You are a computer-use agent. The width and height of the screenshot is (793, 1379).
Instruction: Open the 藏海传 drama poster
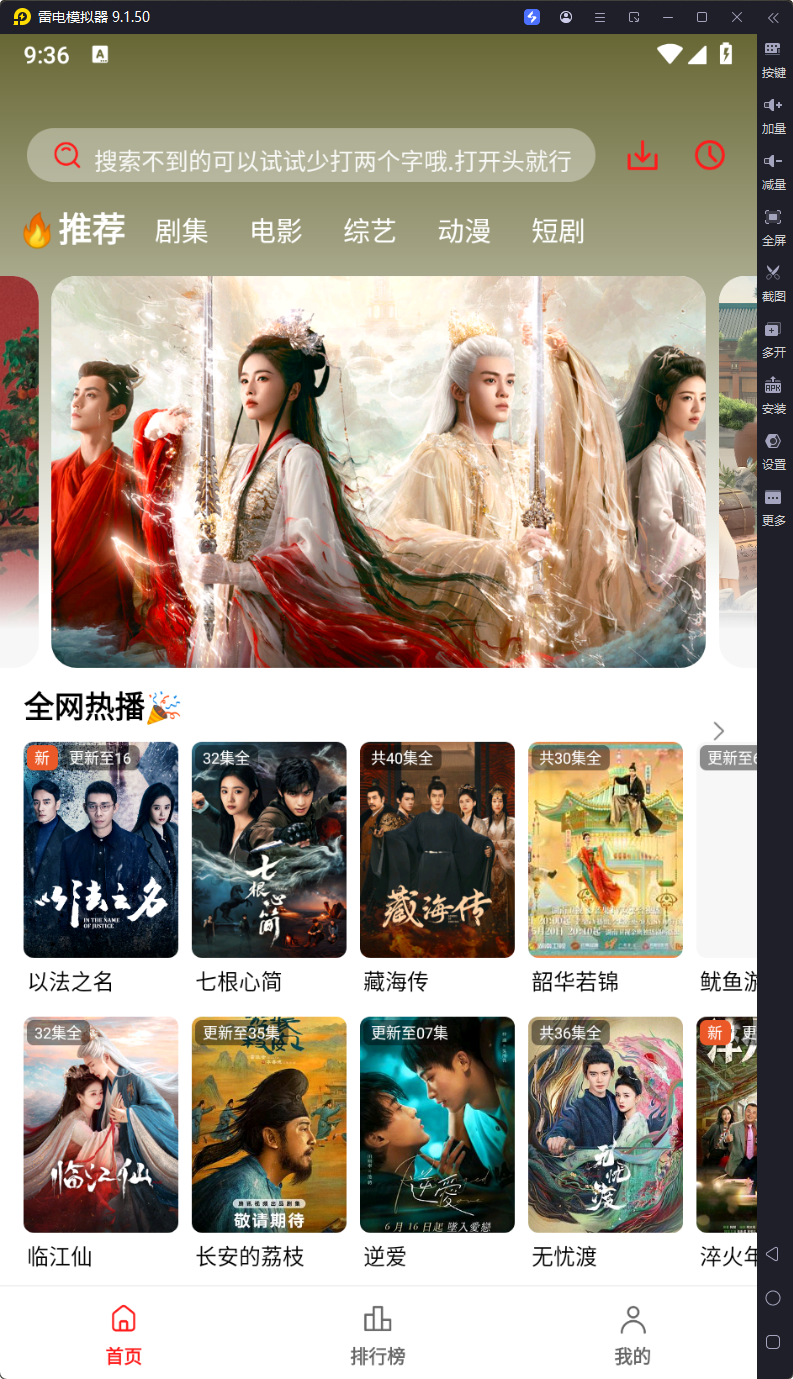tap(437, 850)
